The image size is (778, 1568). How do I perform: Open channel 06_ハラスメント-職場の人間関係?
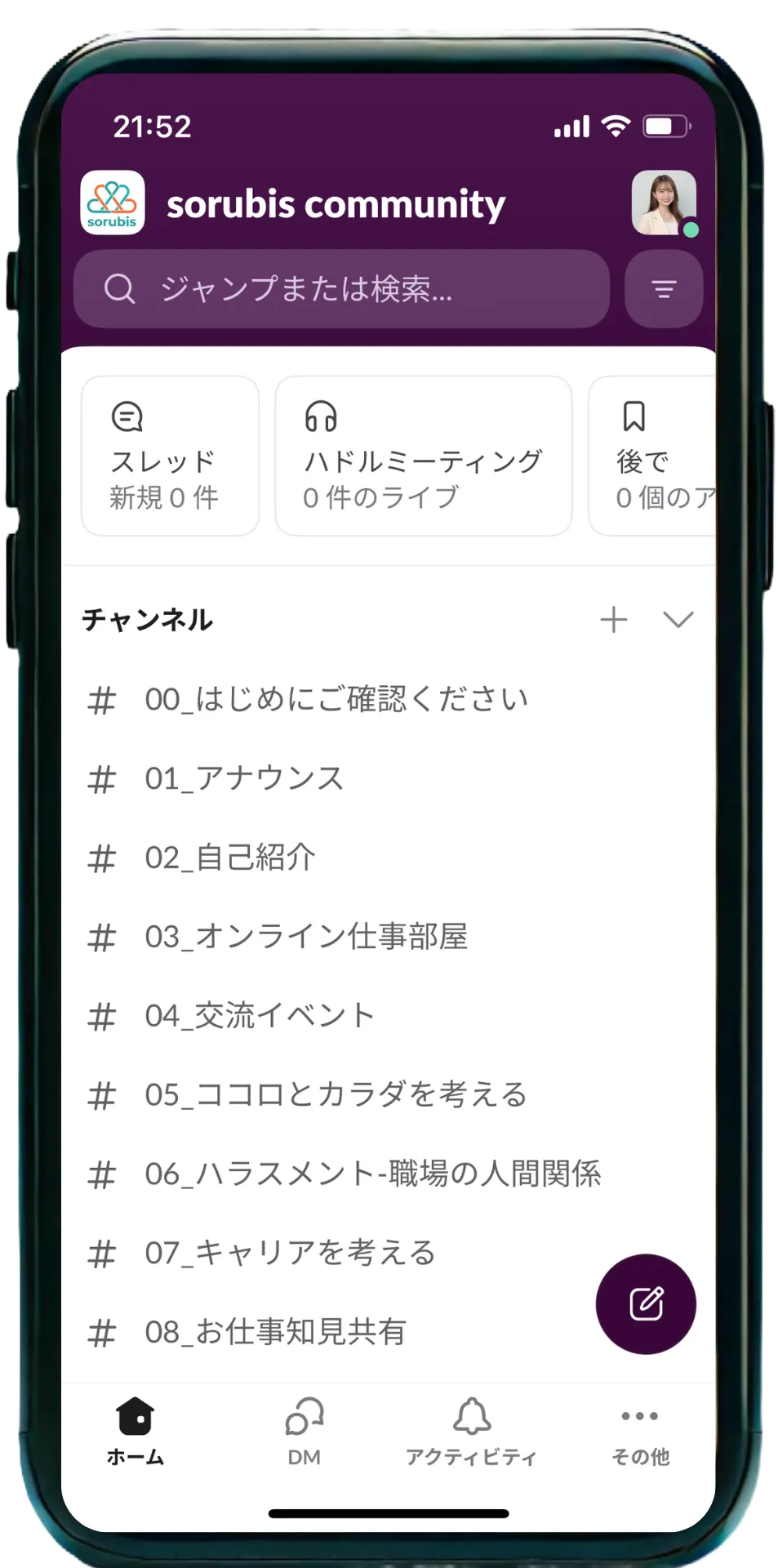(x=372, y=1174)
